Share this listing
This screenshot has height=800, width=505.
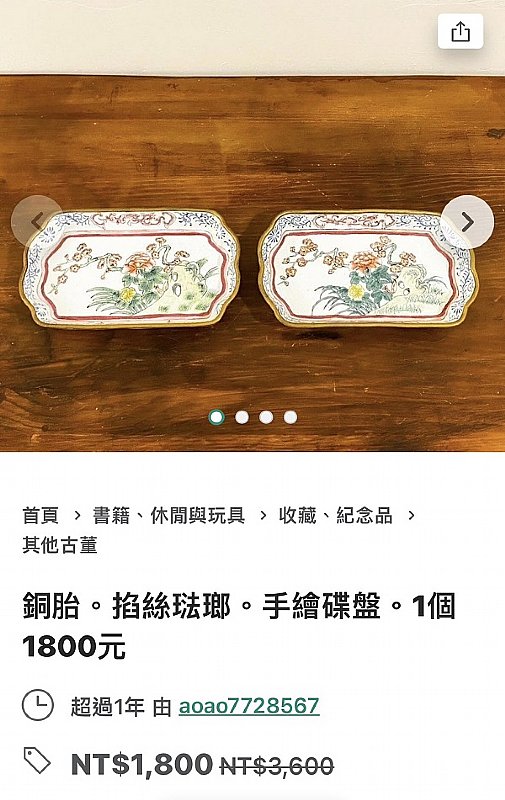pos(460,32)
